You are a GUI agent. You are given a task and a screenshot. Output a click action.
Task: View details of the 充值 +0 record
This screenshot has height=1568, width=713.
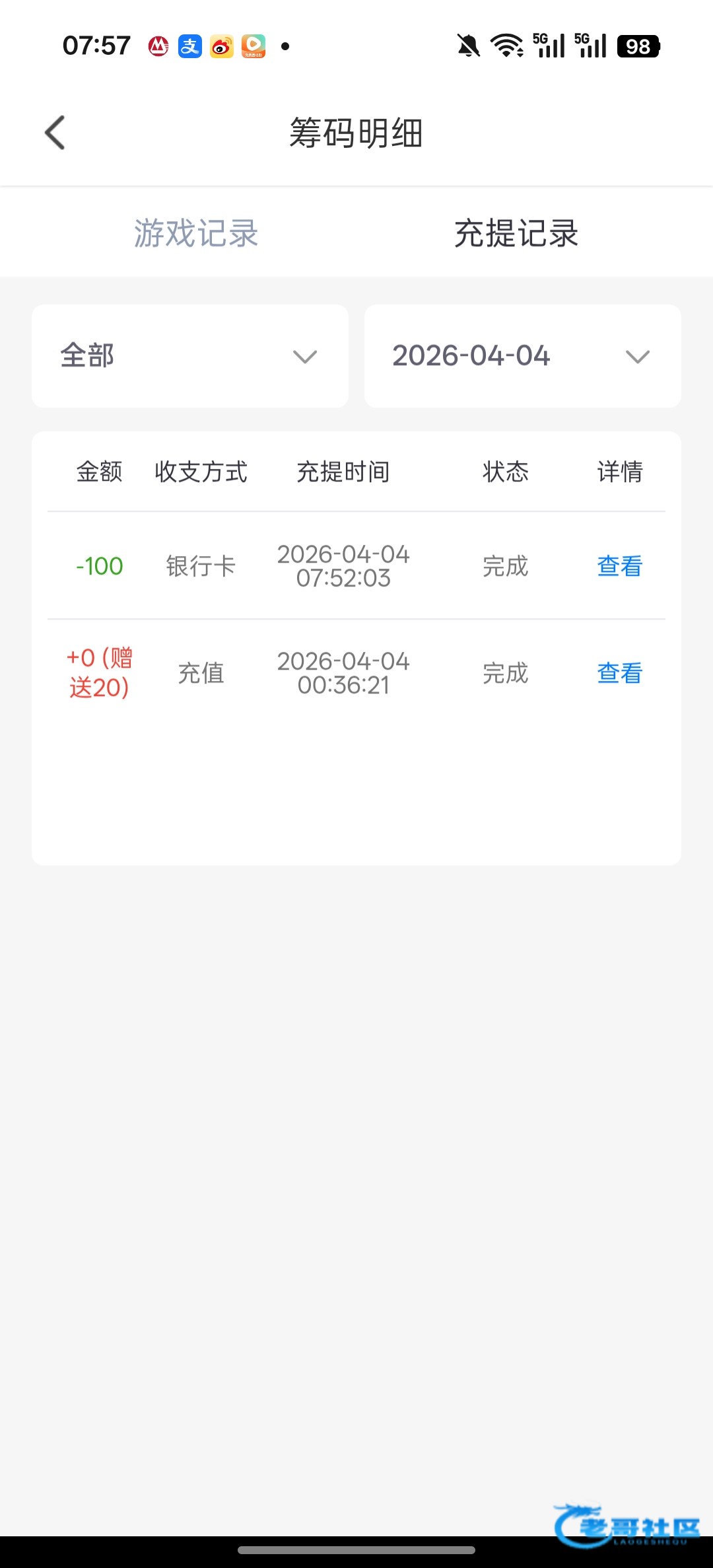619,673
